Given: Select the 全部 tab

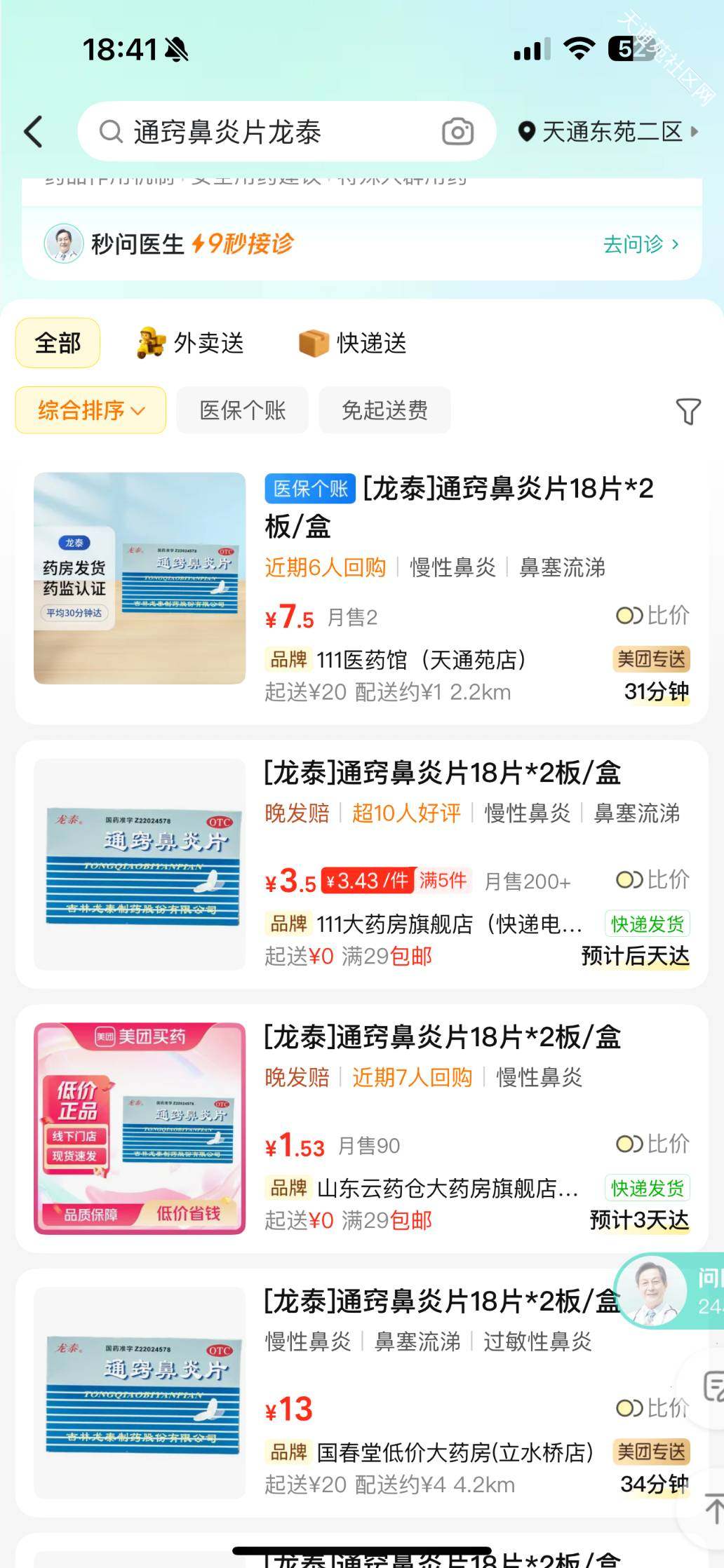Looking at the screenshot, I should (x=58, y=343).
